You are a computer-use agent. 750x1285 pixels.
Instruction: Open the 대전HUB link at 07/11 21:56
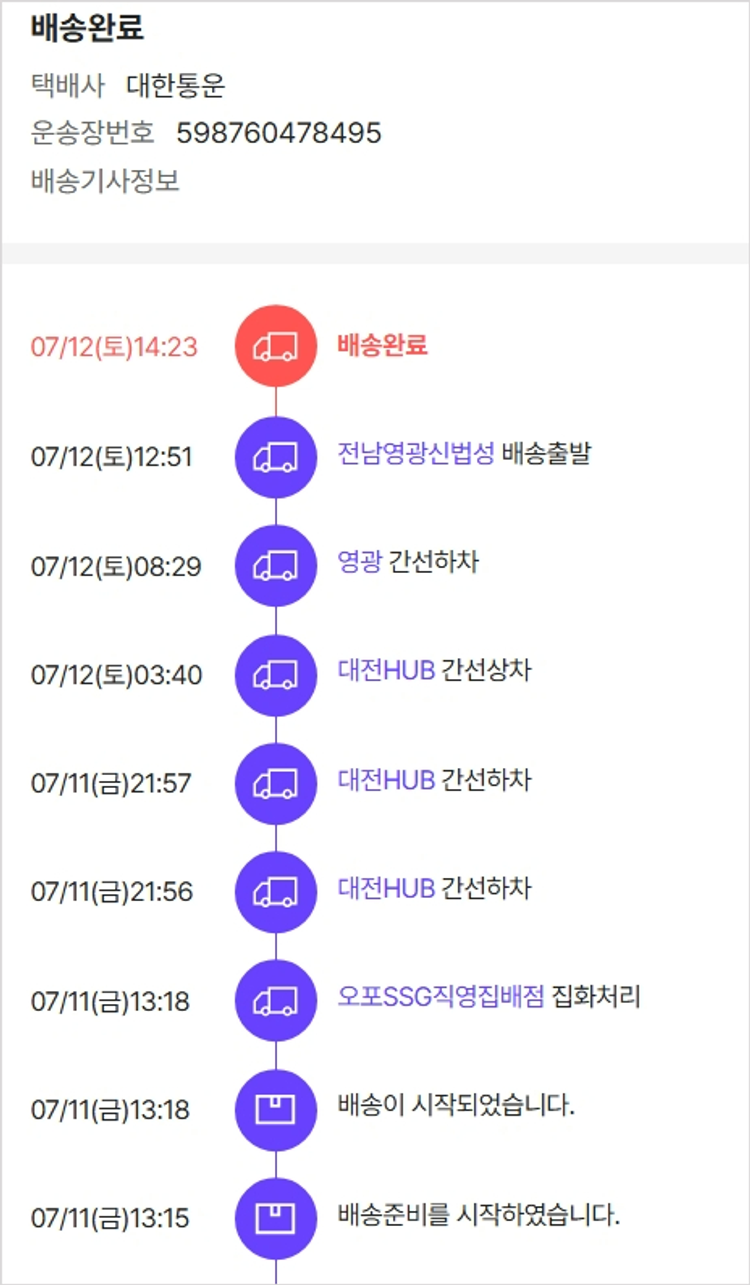click(386, 889)
